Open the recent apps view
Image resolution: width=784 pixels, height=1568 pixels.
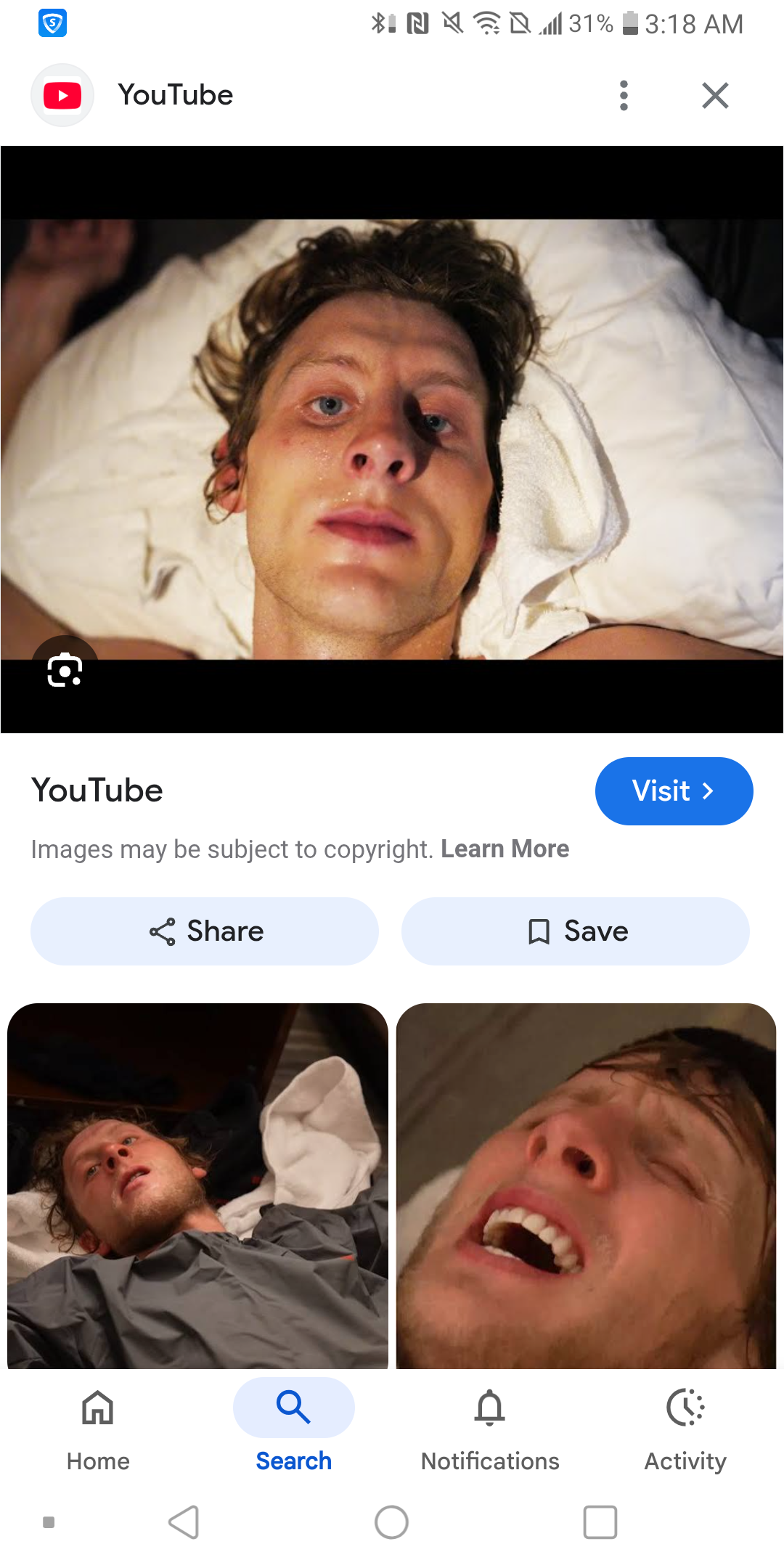pos(600,1522)
